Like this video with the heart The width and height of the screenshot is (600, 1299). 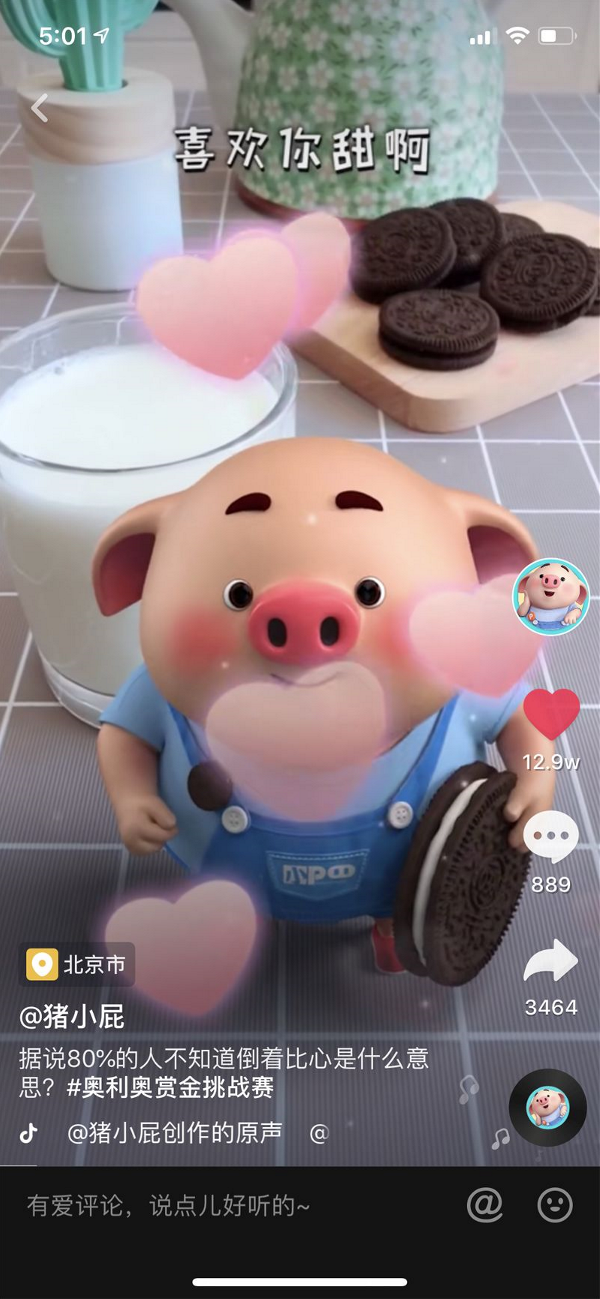[551, 715]
